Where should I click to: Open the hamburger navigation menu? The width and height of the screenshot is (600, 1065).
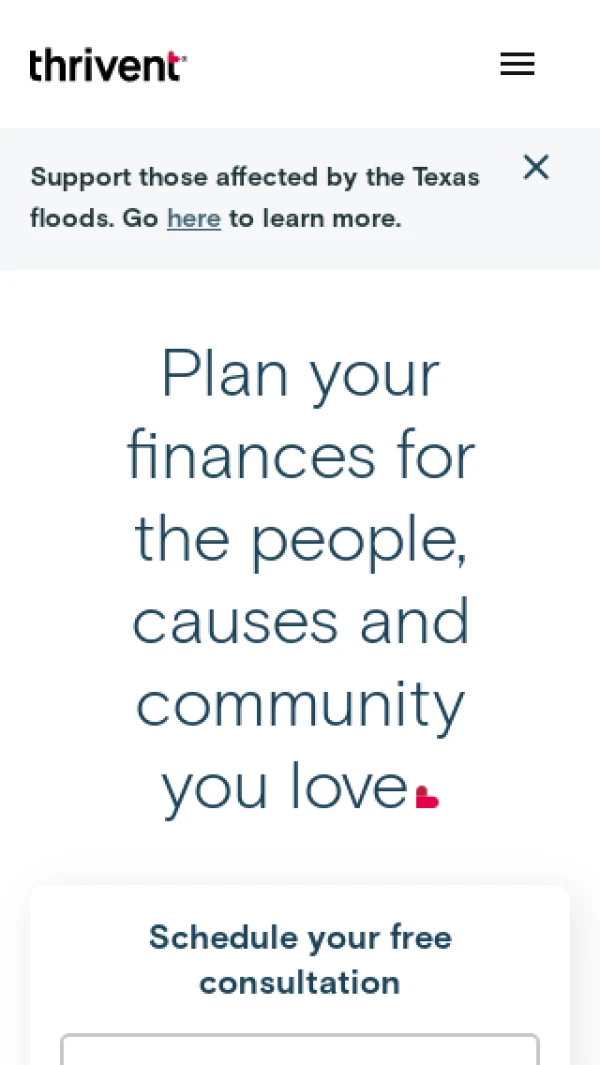click(517, 64)
